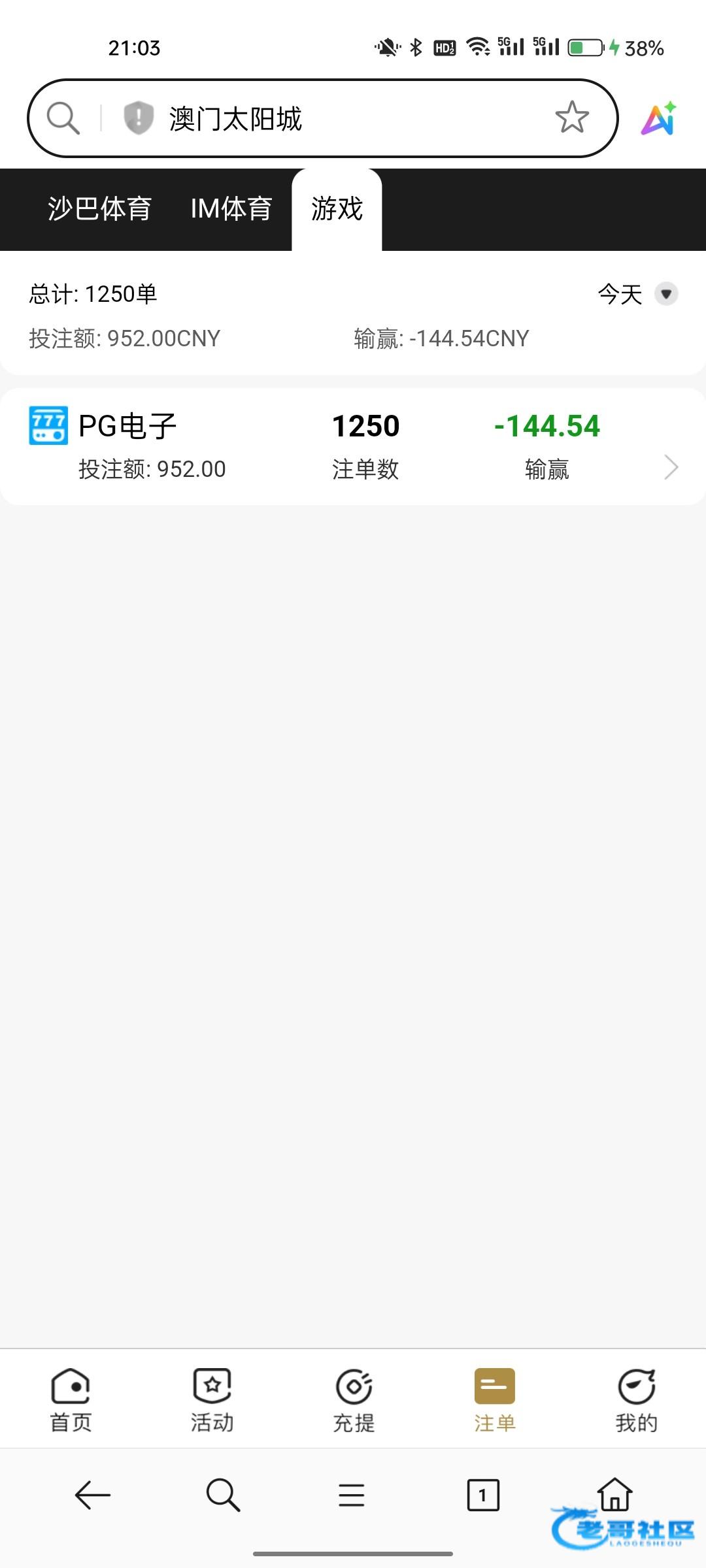Open the 我的 profile tab
The height and width of the screenshot is (1568, 706).
pyautogui.click(x=636, y=1400)
